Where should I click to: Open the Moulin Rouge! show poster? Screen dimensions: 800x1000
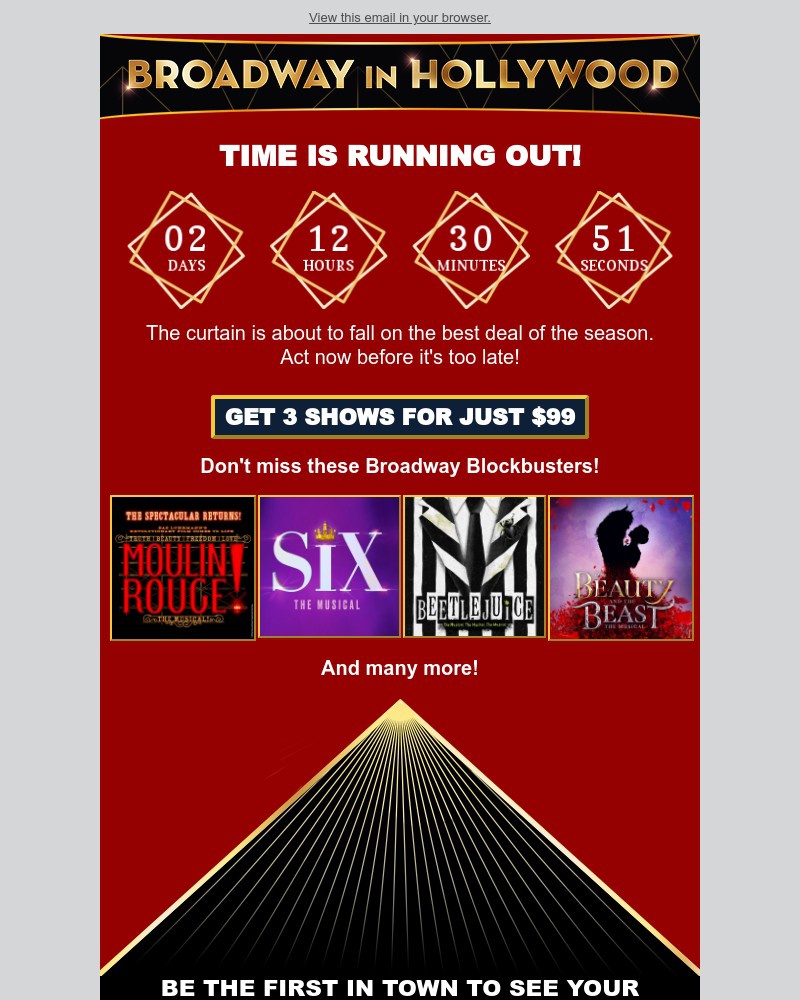183,567
